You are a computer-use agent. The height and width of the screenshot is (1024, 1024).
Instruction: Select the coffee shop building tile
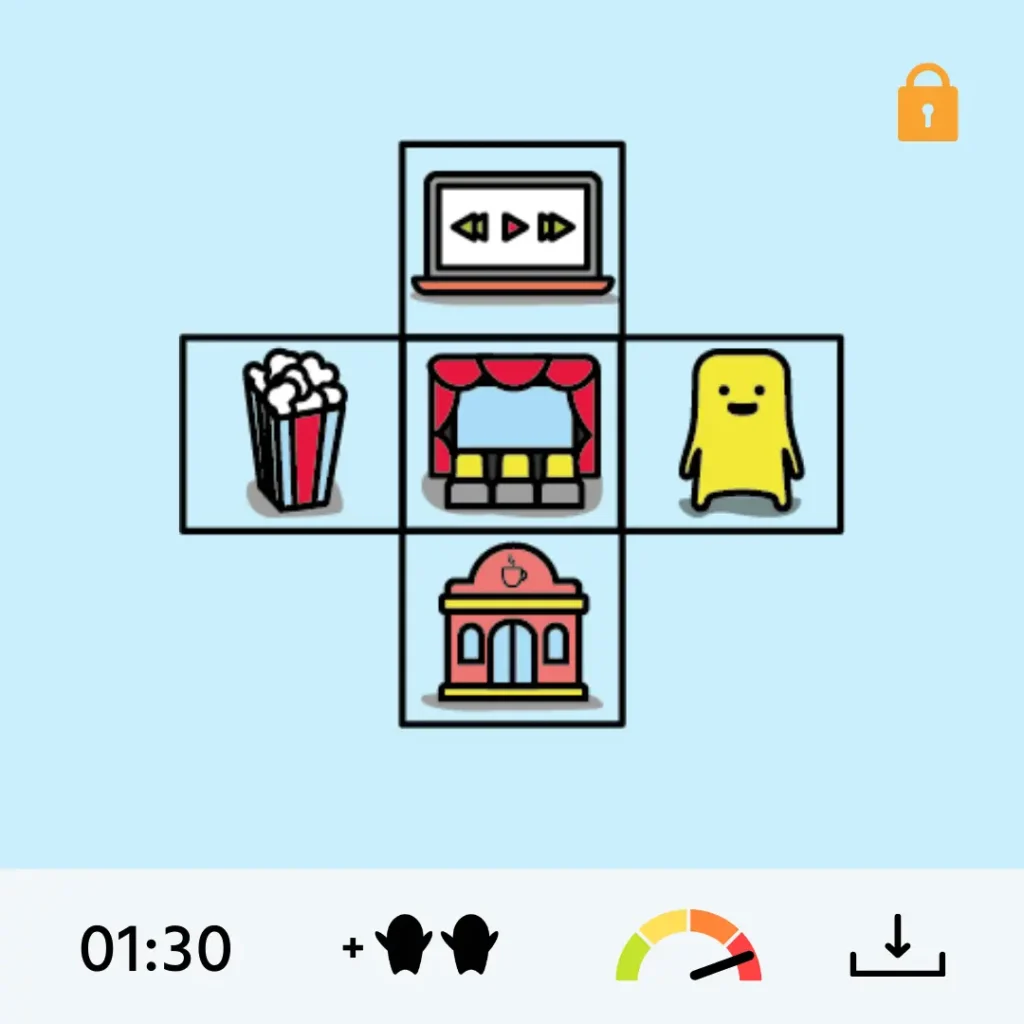512,628
